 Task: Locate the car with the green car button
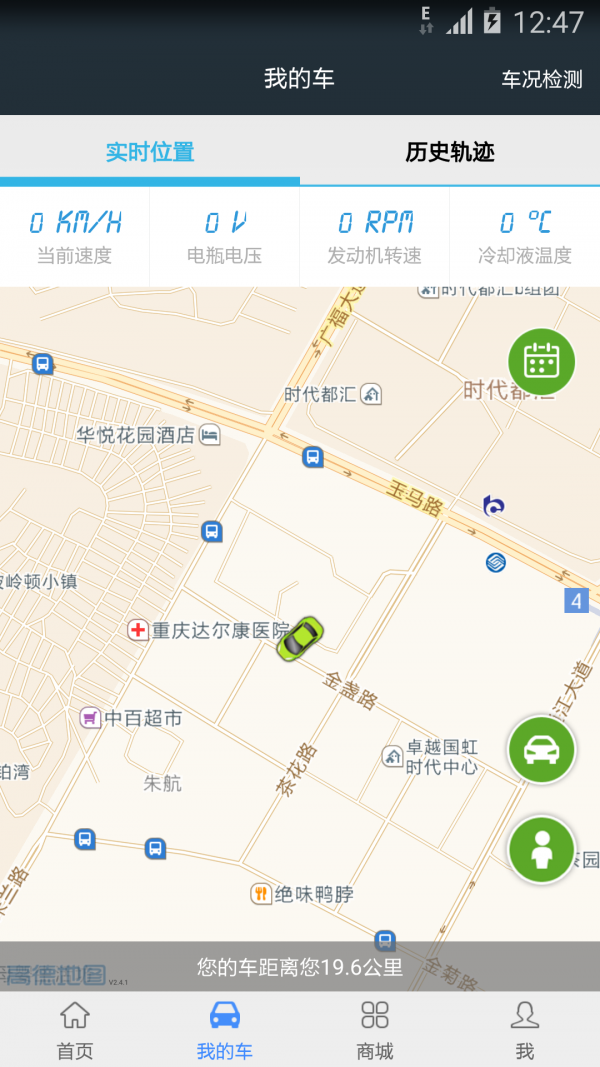click(541, 748)
